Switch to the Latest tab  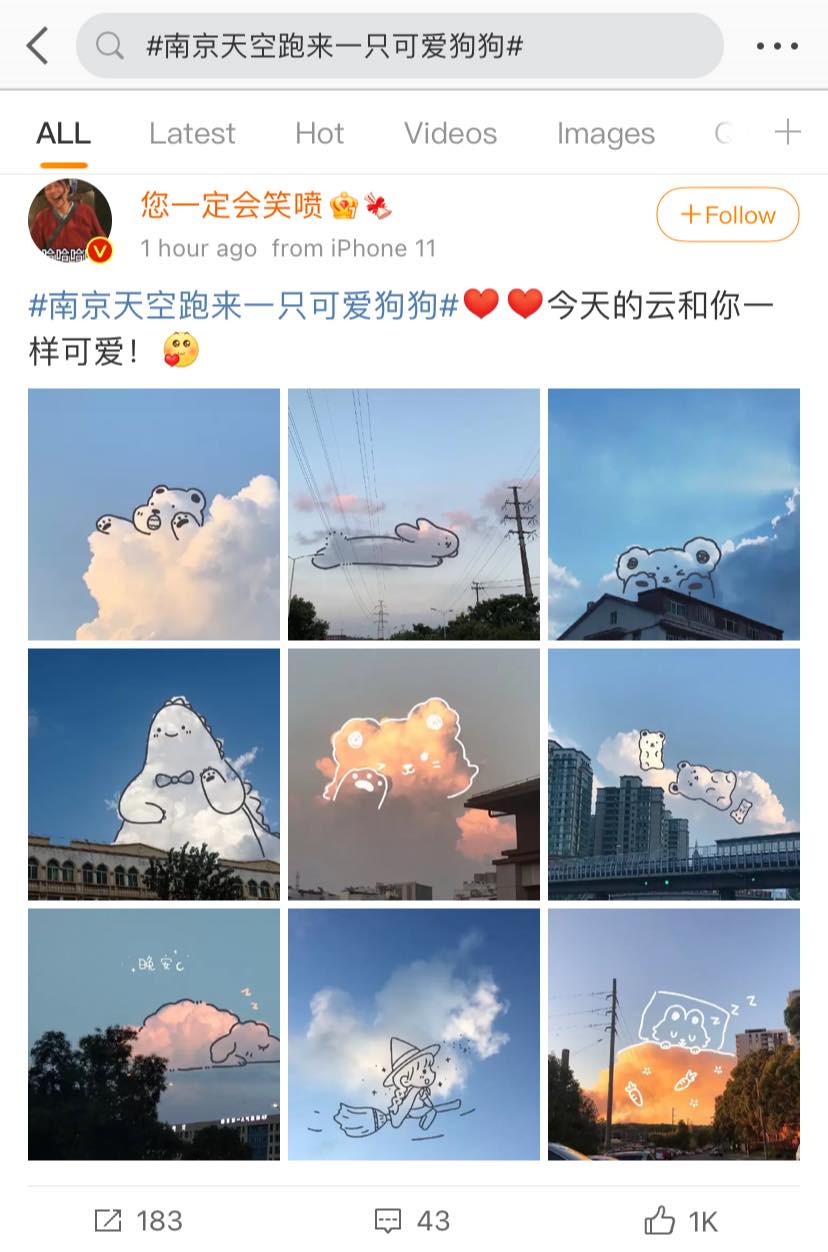[x=192, y=133]
